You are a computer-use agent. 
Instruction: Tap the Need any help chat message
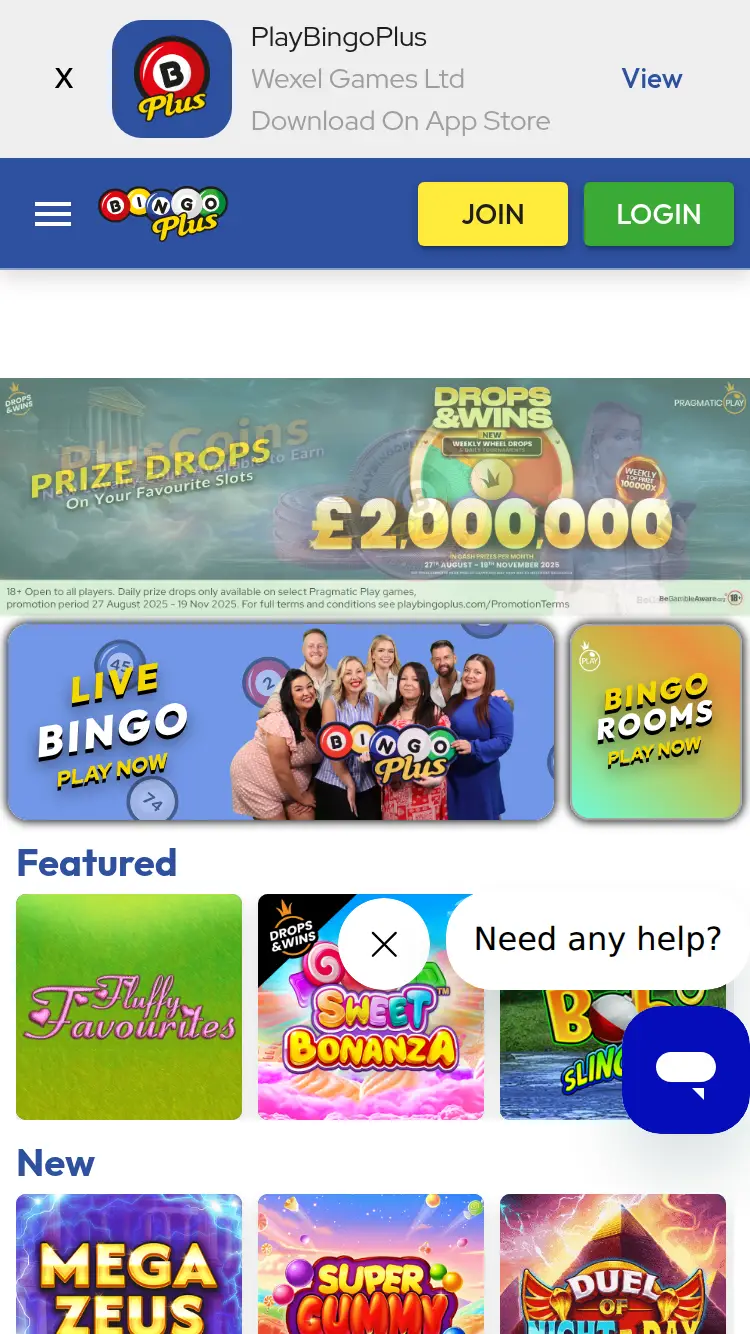(x=597, y=938)
